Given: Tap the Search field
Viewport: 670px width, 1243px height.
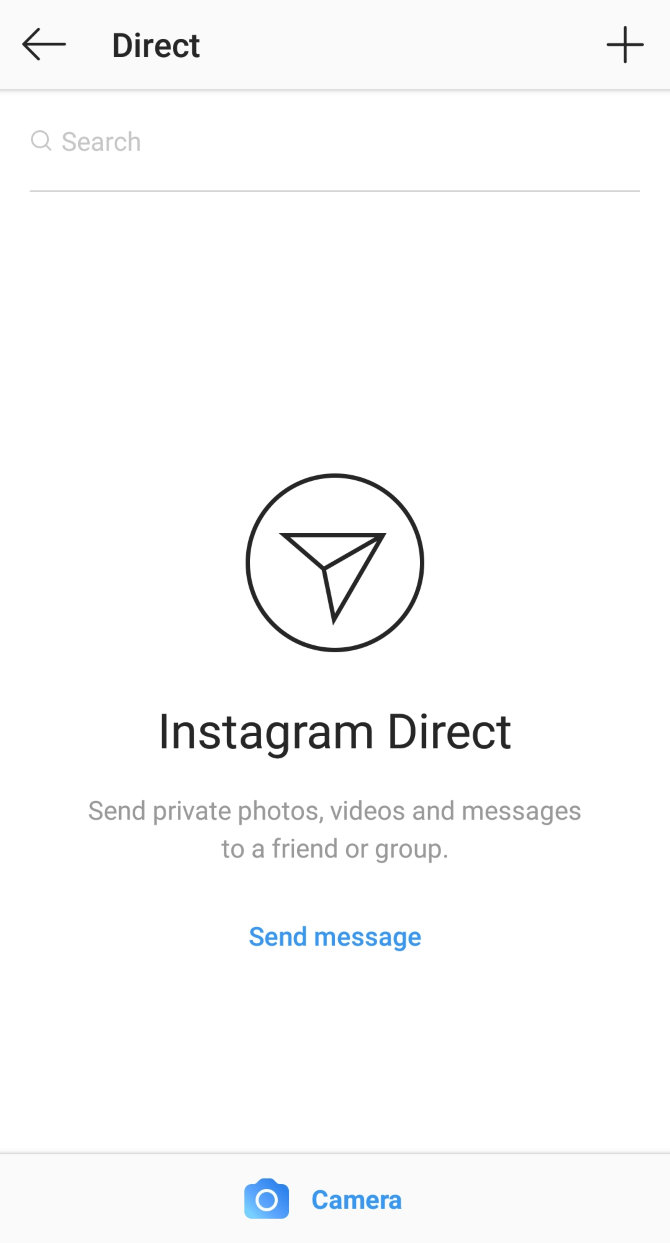Looking at the screenshot, I should click(x=334, y=142).
